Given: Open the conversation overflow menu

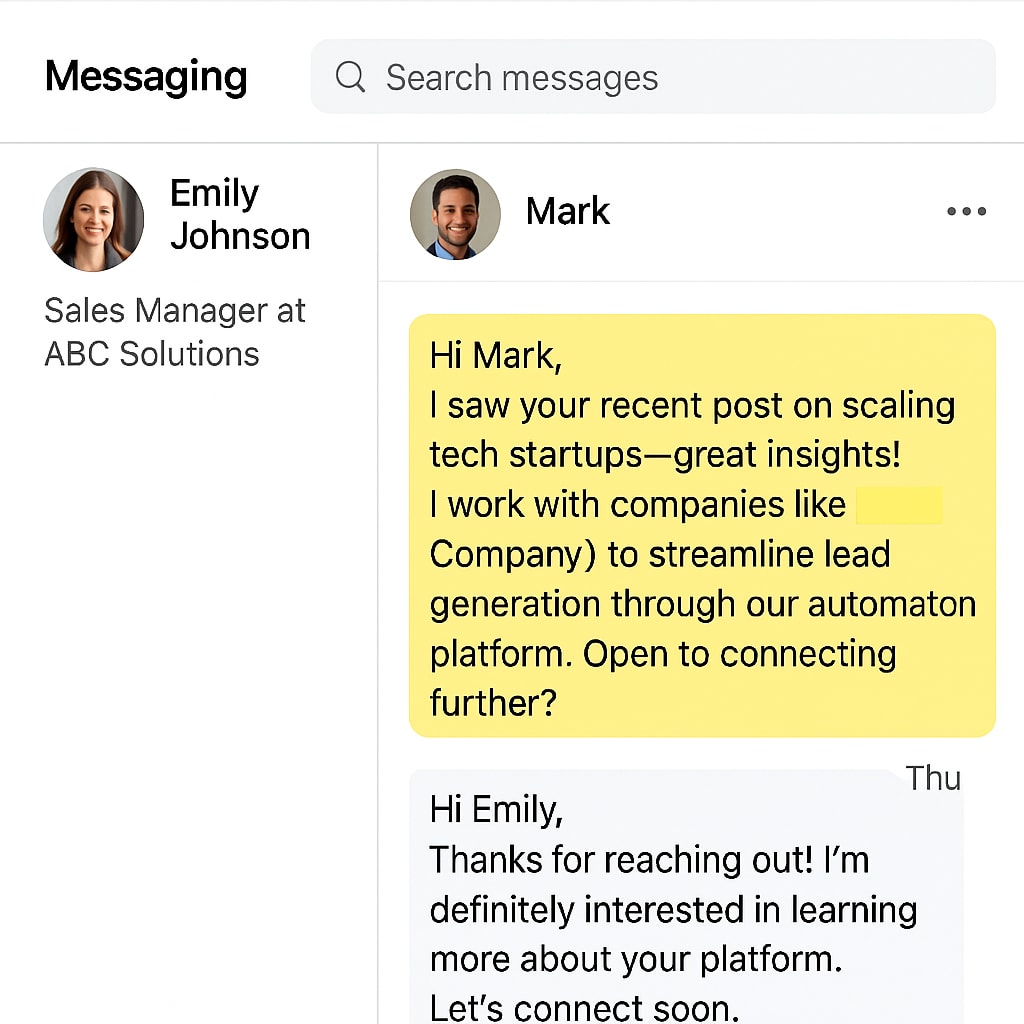Looking at the screenshot, I should coord(965,212).
